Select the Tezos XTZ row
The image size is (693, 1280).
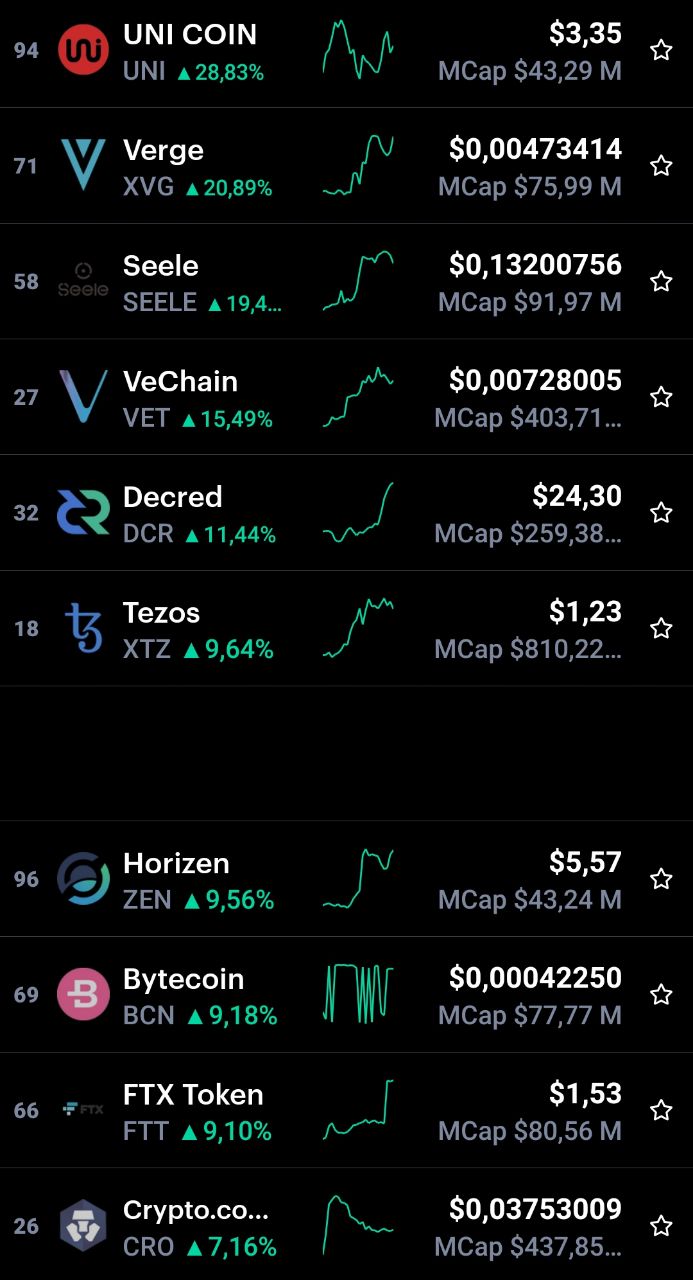[346, 628]
